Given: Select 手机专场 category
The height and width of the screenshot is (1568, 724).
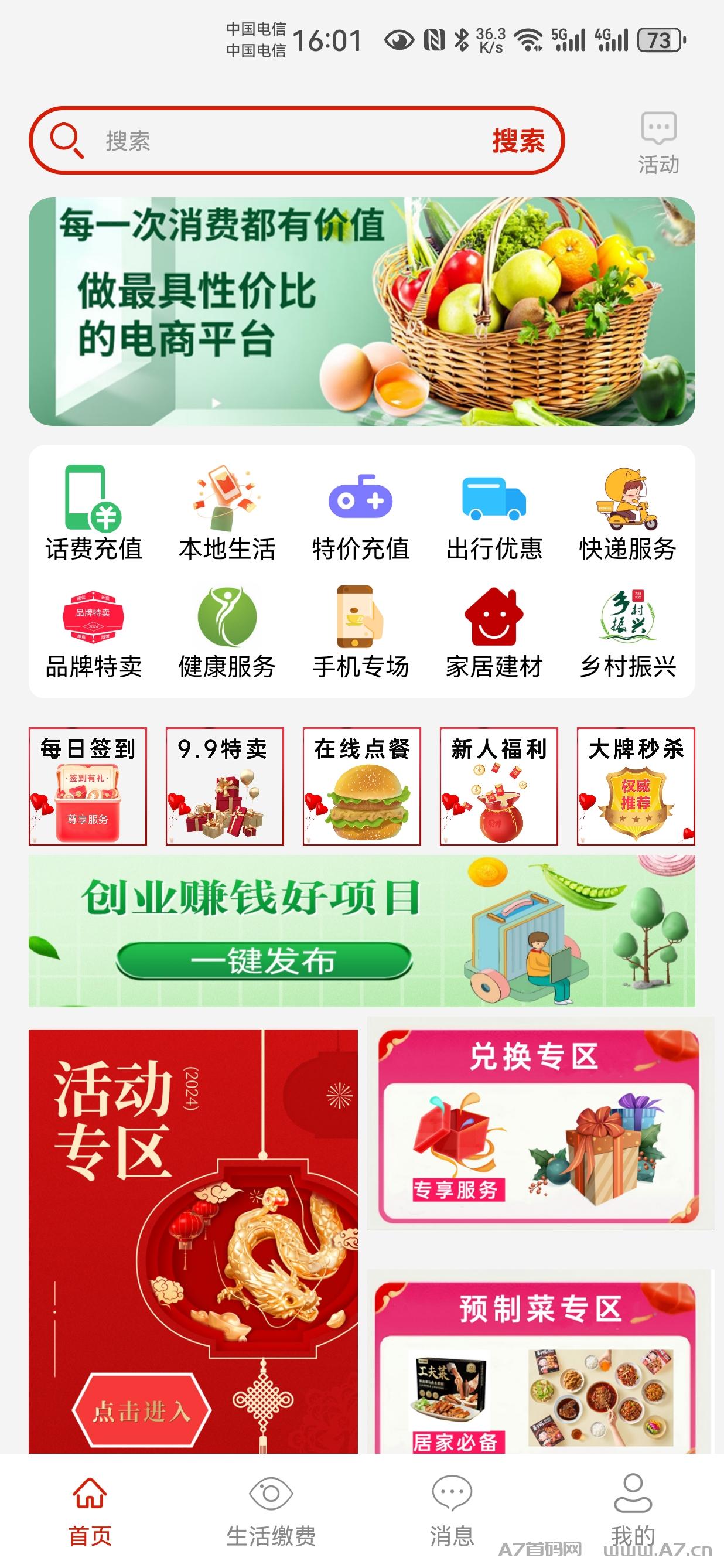Looking at the screenshot, I should point(361,632).
